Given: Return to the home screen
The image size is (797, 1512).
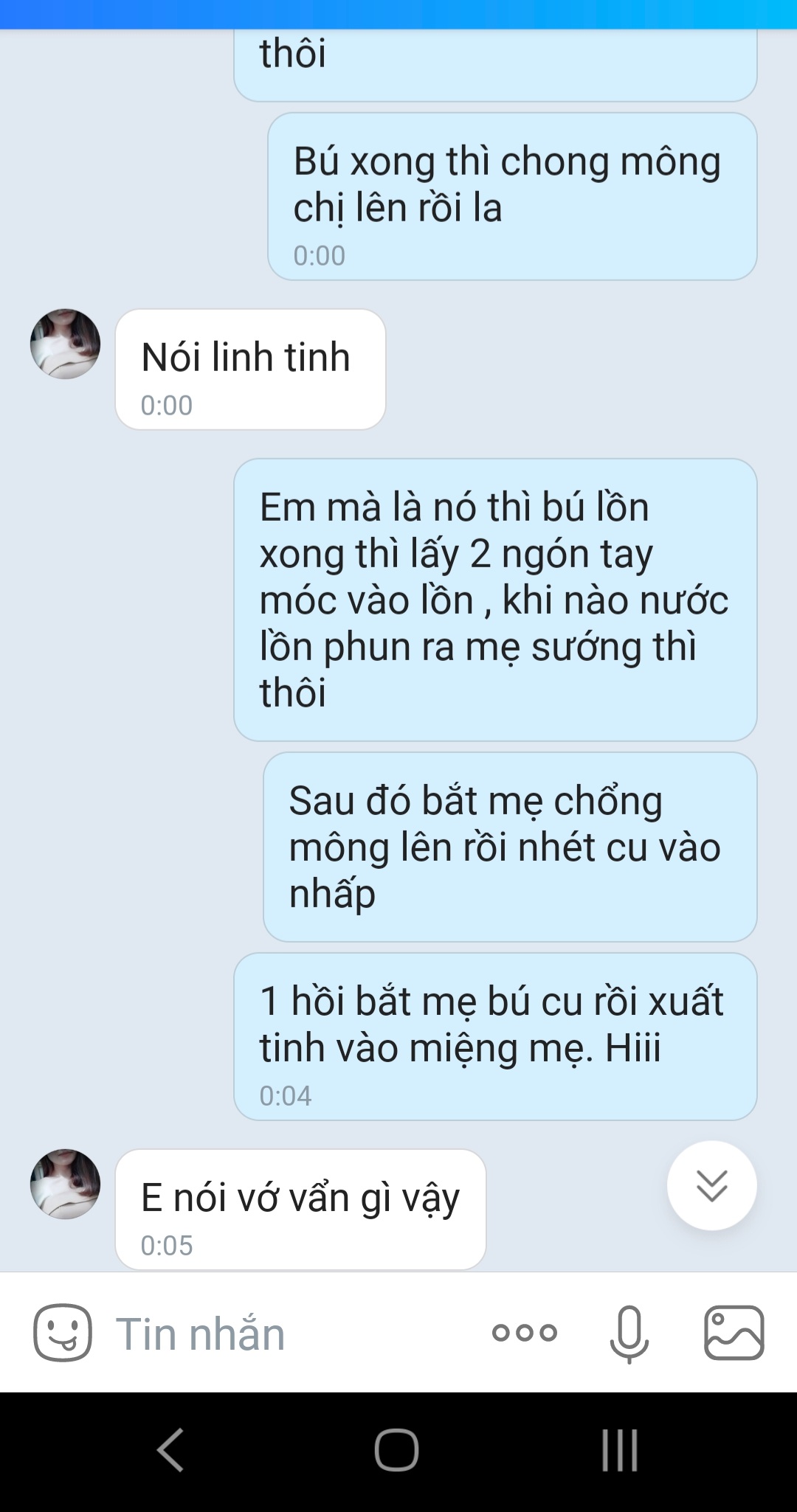Looking at the screenshot, I should point(397,1449).
